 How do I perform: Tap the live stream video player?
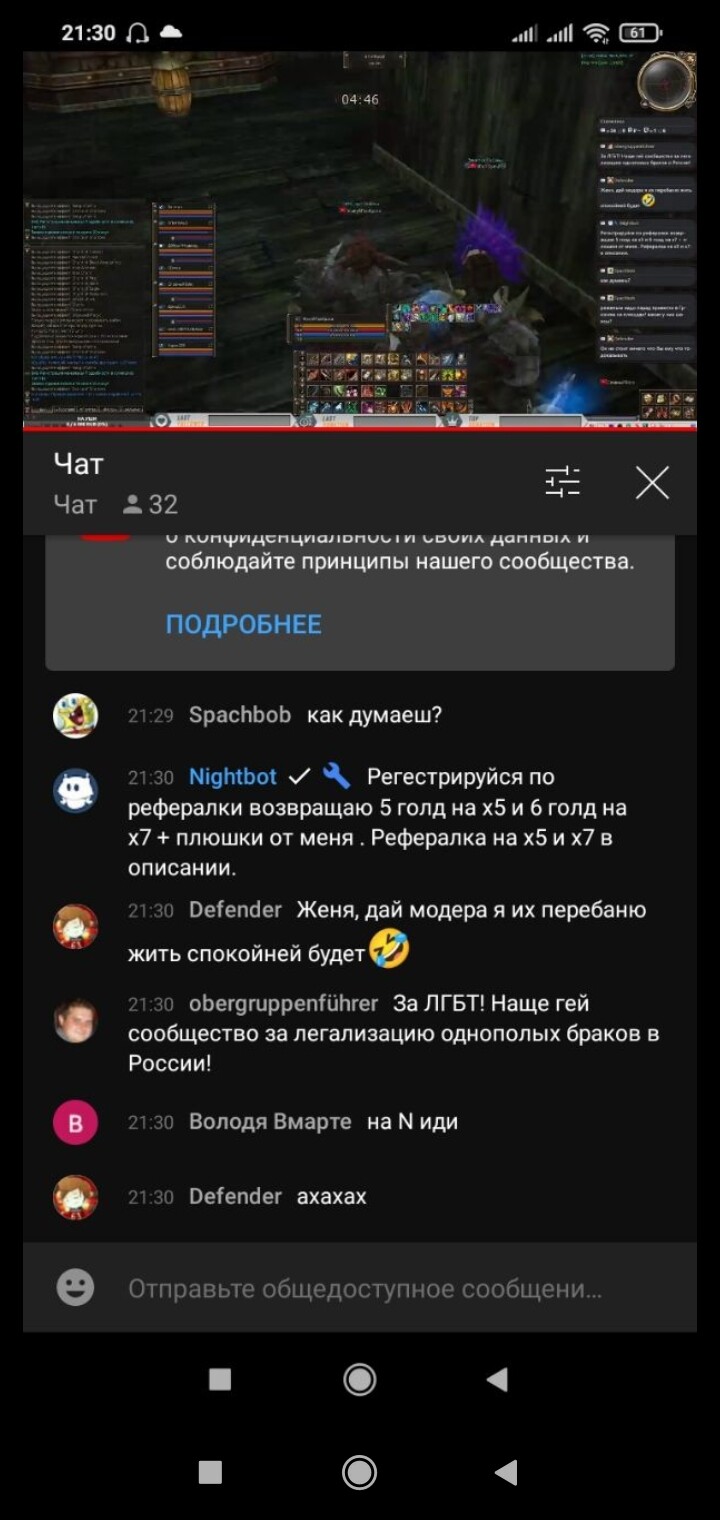coord(360,240)
